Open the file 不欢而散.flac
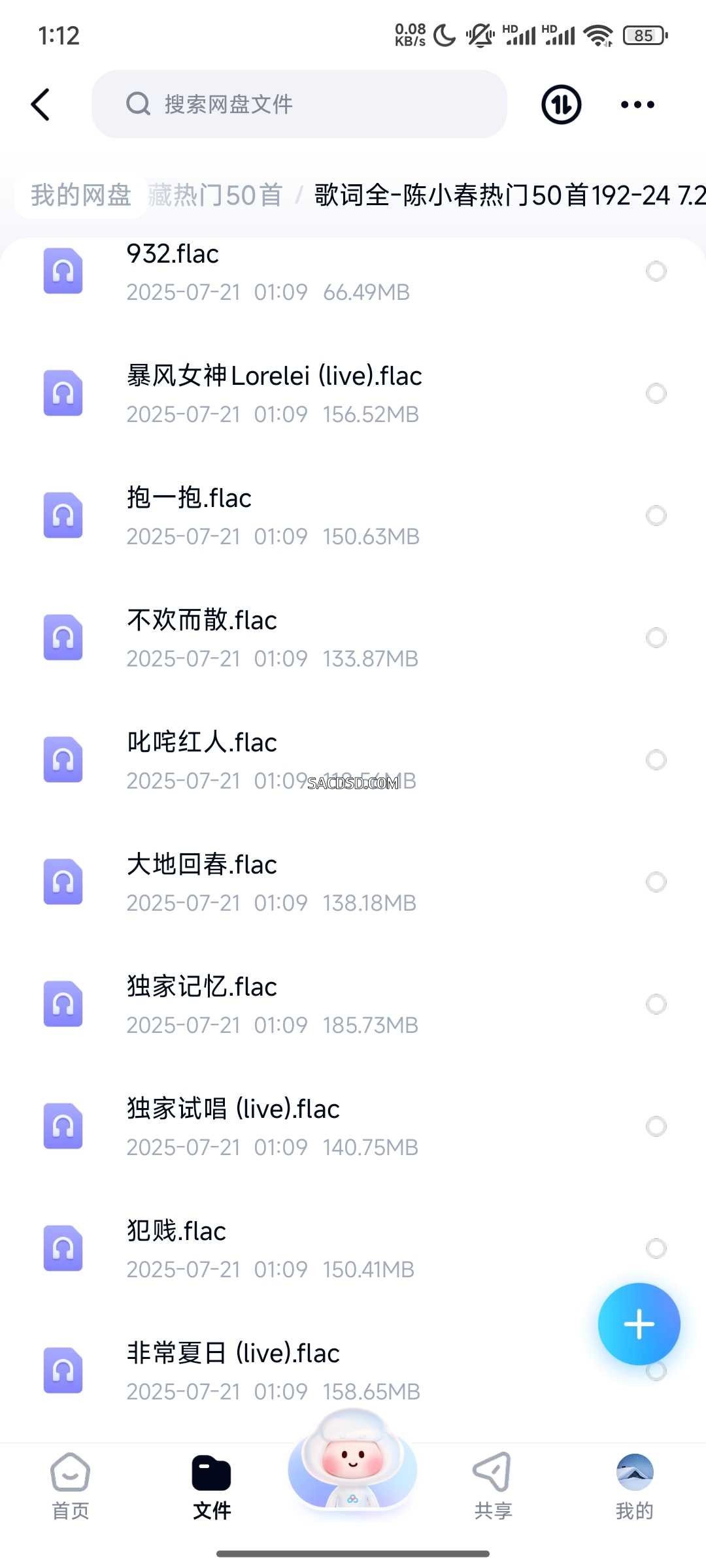 pyautogui.click(x=353, y=638)
